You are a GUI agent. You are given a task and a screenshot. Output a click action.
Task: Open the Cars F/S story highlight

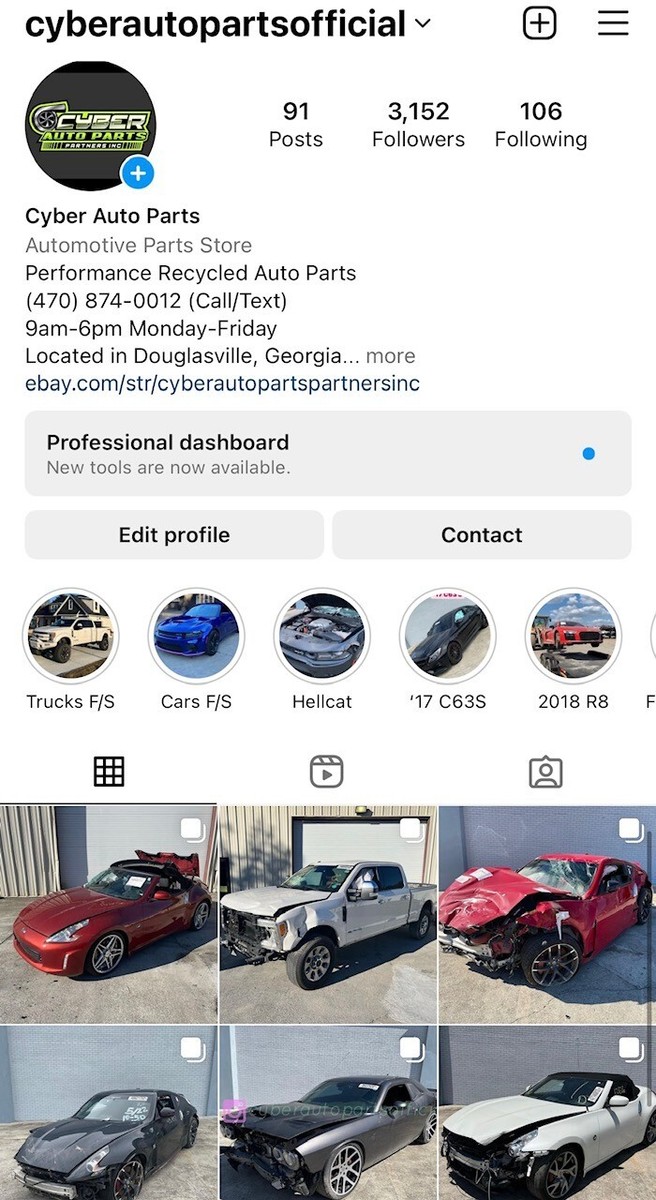(x=196, y=649)
